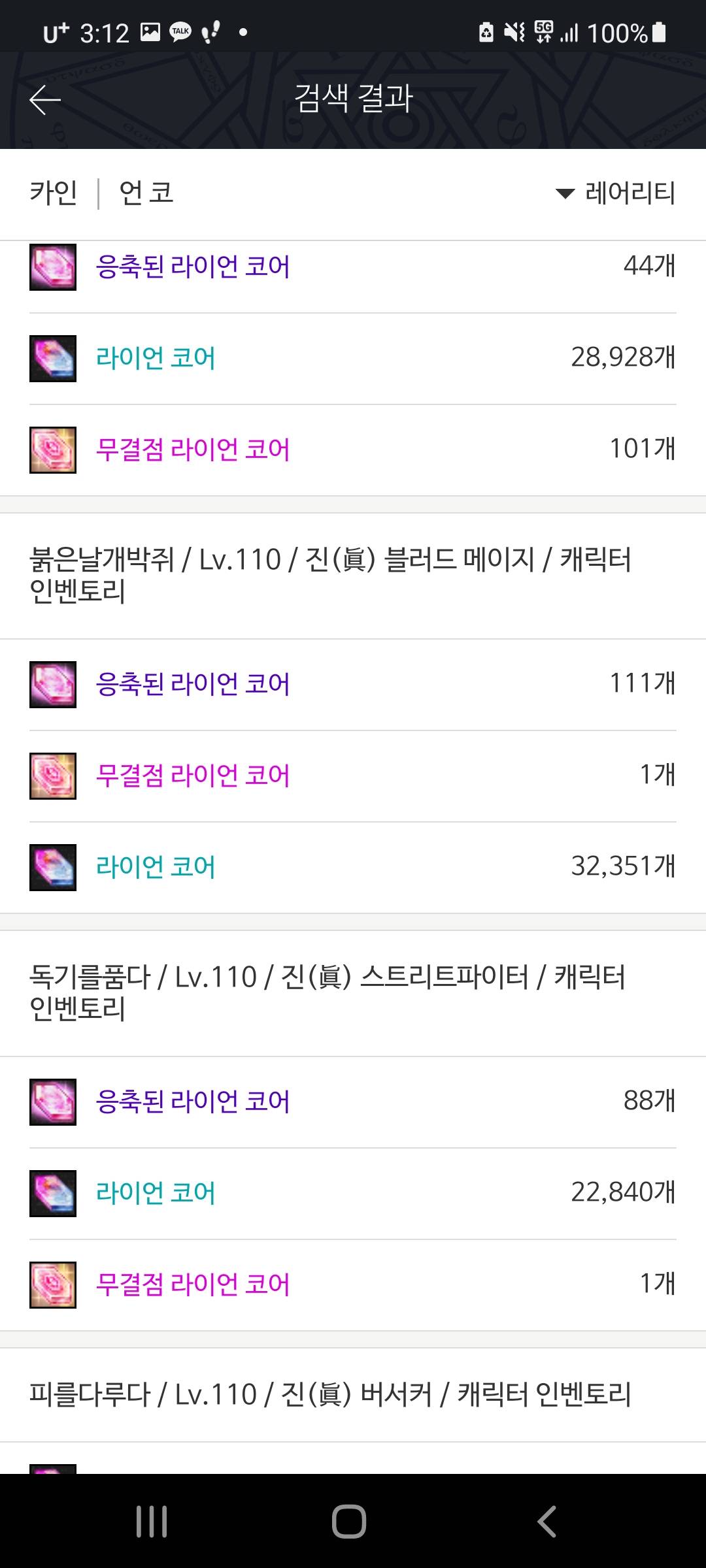
Task: Open recent apps from navigation bar
Action: [x=152, y=1521]
